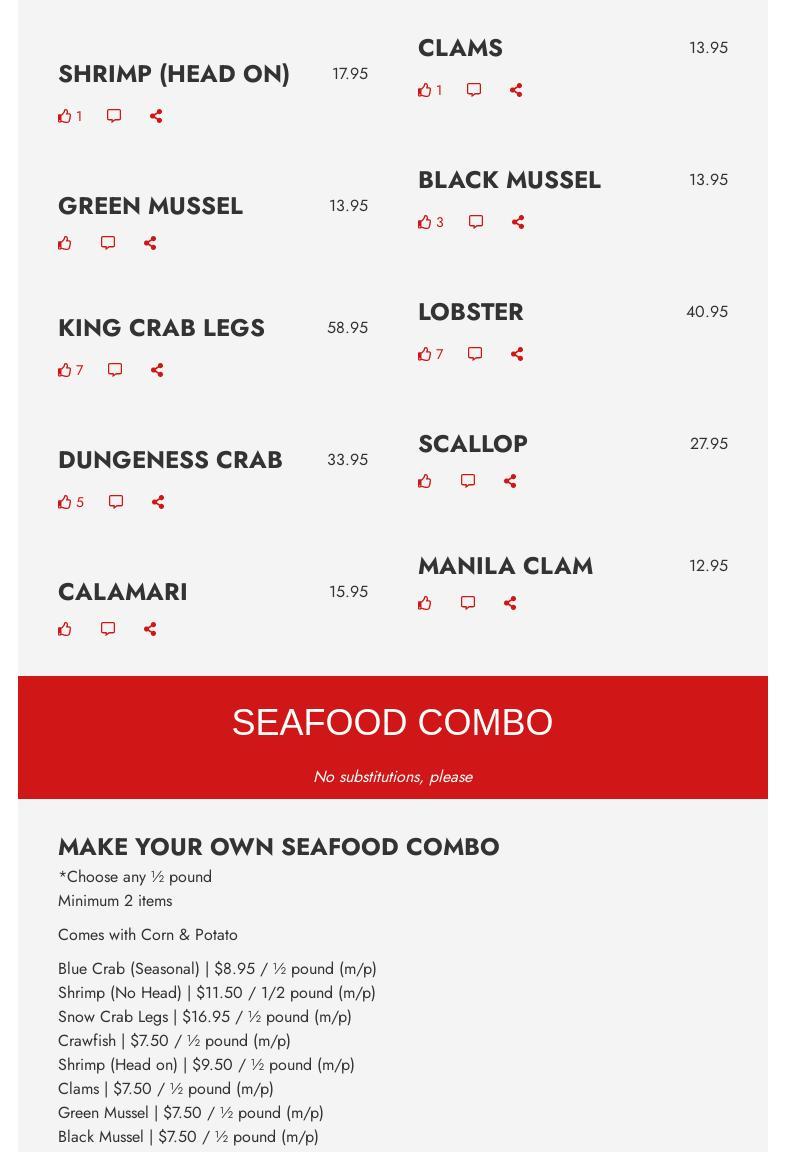Share the Manila Clam item
Image resolution: width=785 pixels, height=1152 pixels.
[510, 603]
